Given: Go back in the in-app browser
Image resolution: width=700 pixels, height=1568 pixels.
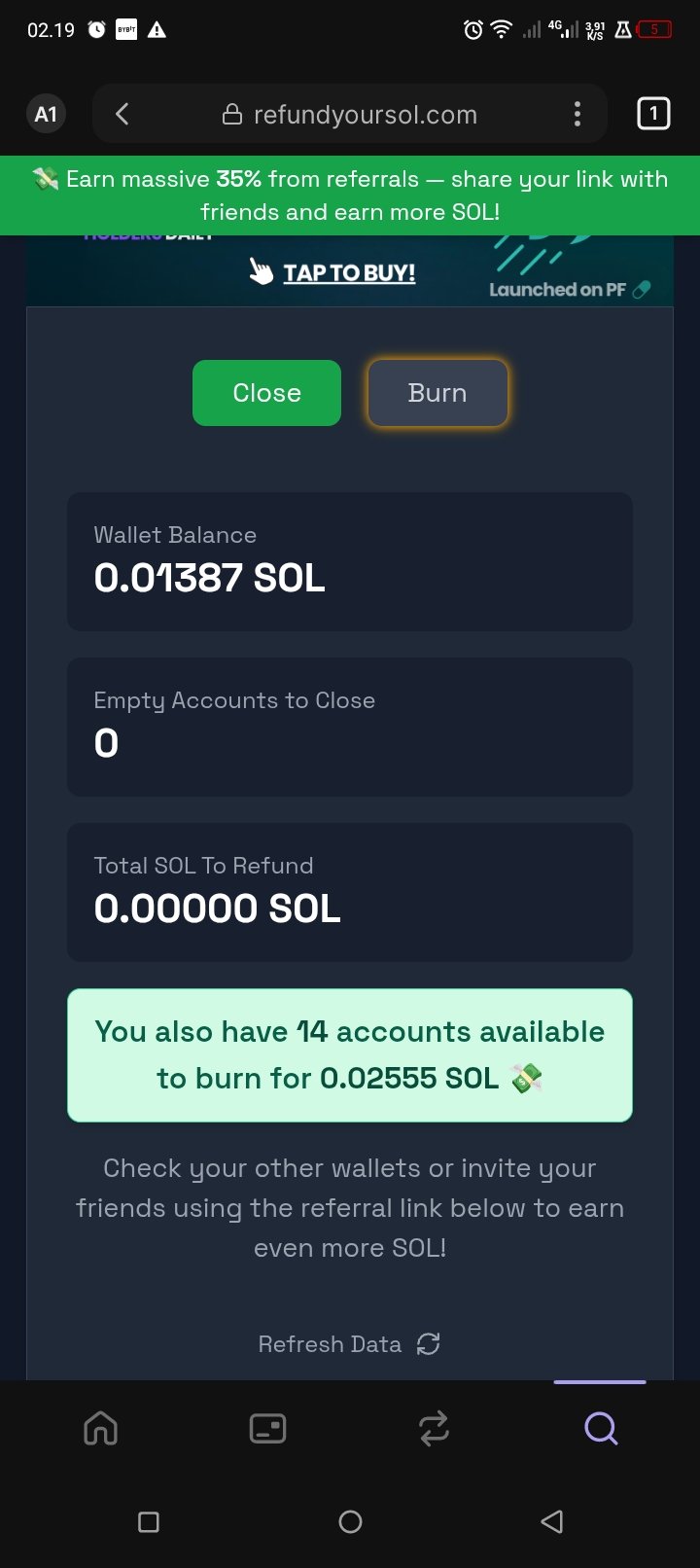Looking at the screenshot, I should pyautogui.click(x=122, y=115).
